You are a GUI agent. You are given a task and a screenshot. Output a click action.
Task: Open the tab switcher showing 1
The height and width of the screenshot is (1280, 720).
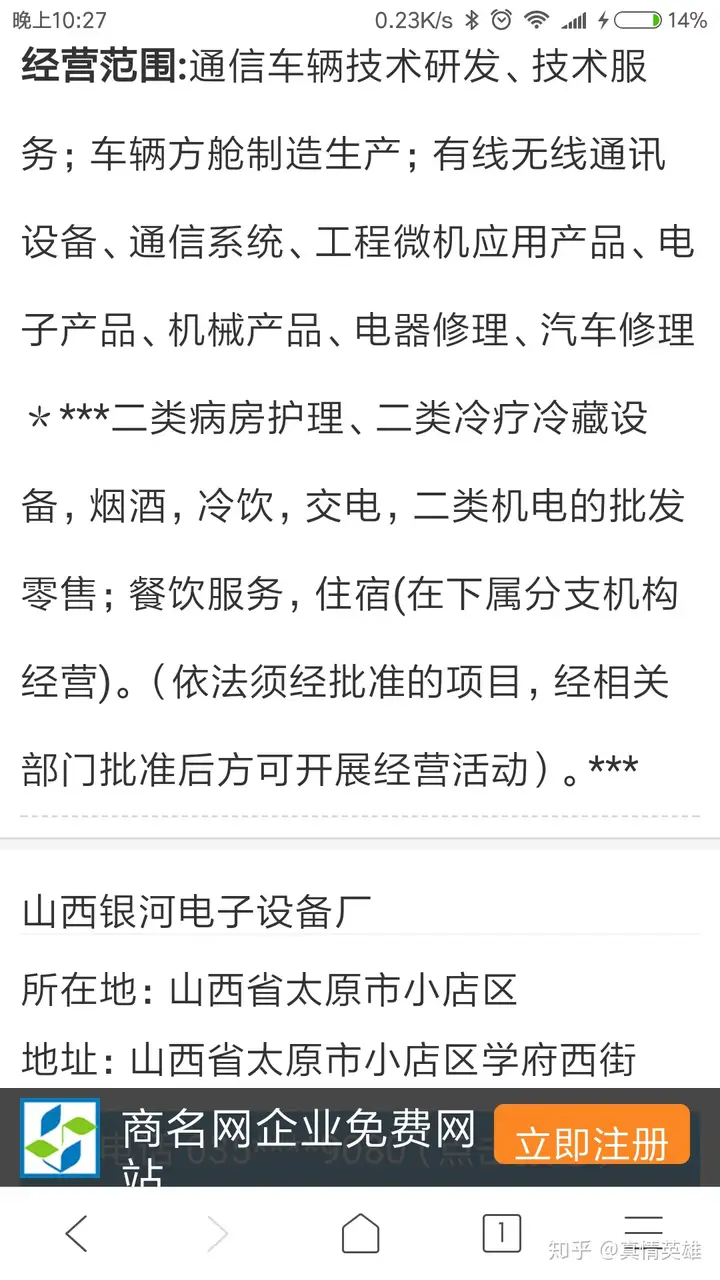coord(502,1233)
